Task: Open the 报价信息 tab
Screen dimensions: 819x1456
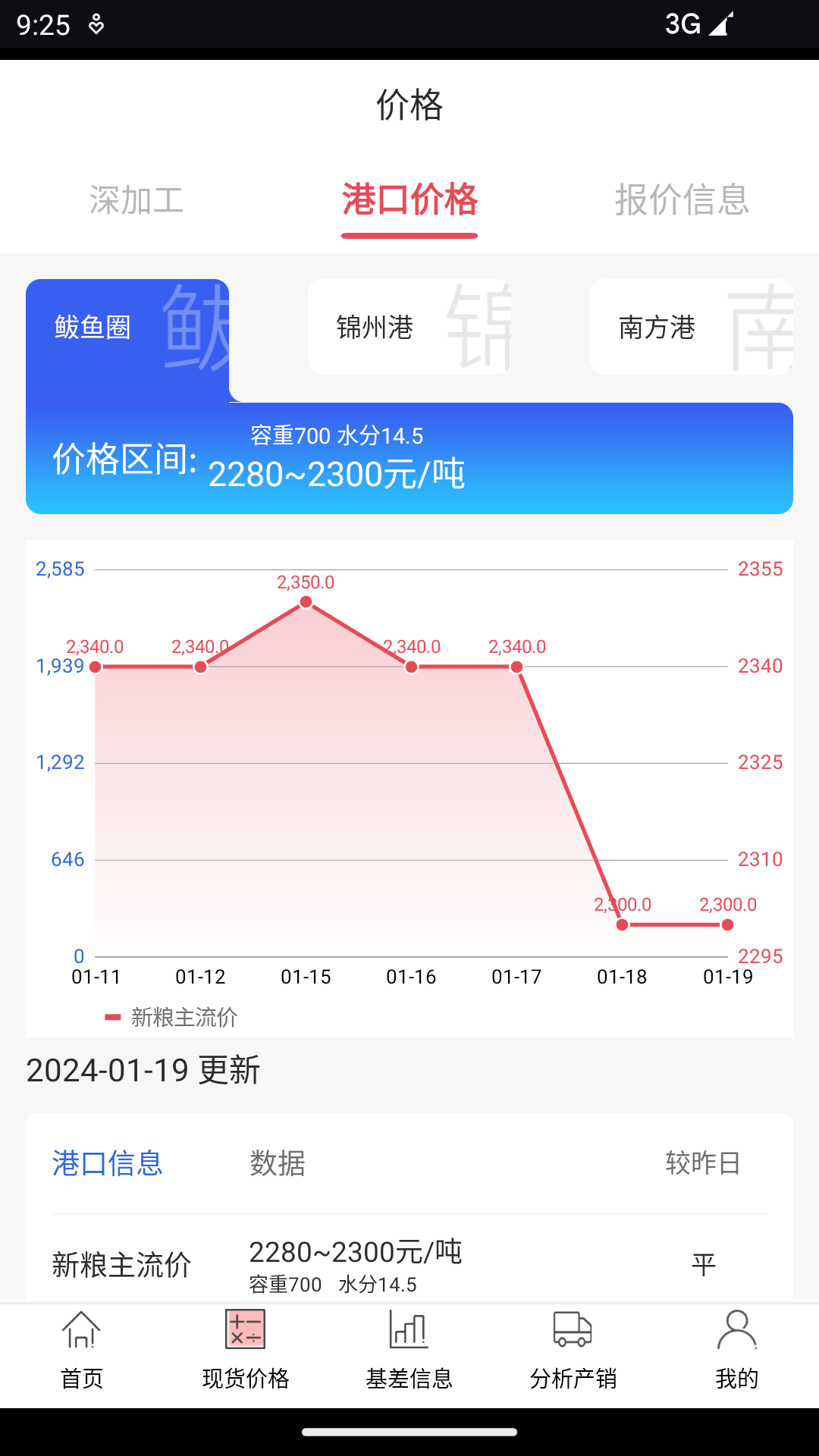Action: coord(681,202)
